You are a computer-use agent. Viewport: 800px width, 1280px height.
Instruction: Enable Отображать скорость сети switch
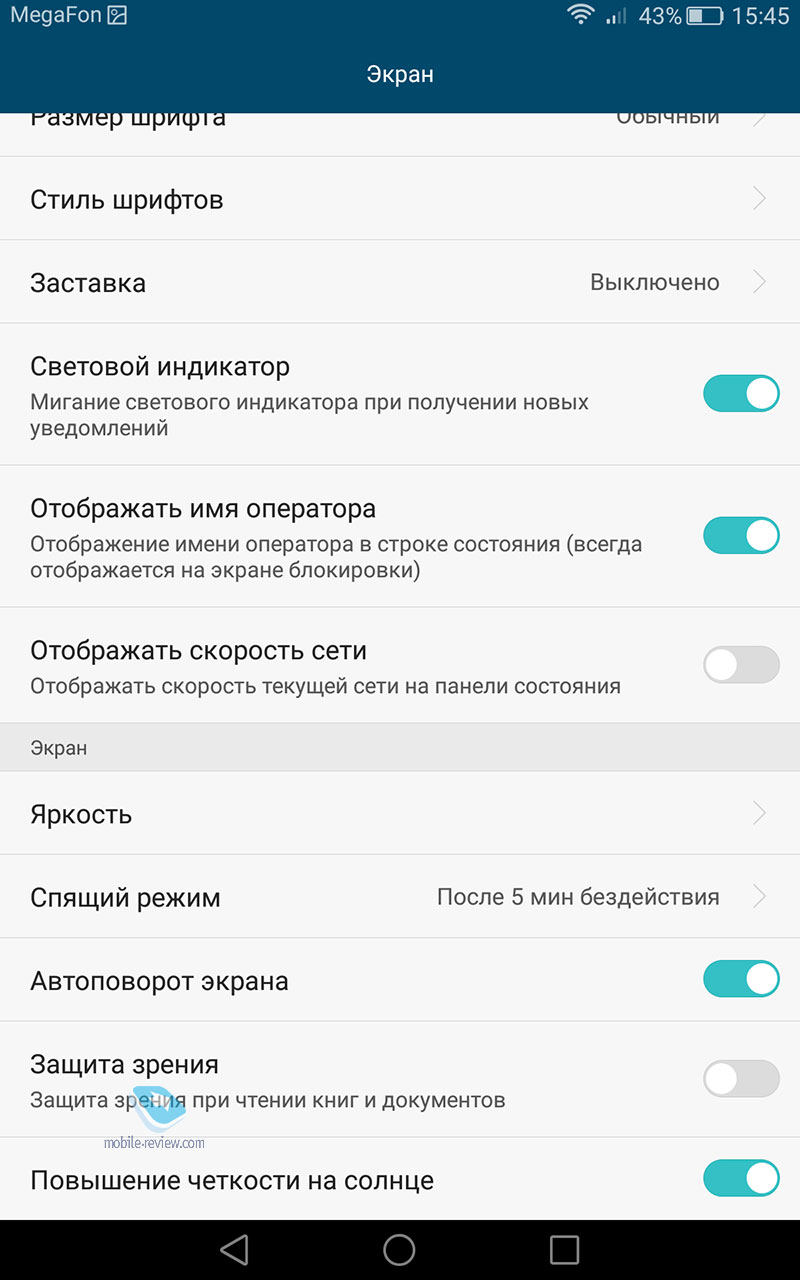[741, 665]
